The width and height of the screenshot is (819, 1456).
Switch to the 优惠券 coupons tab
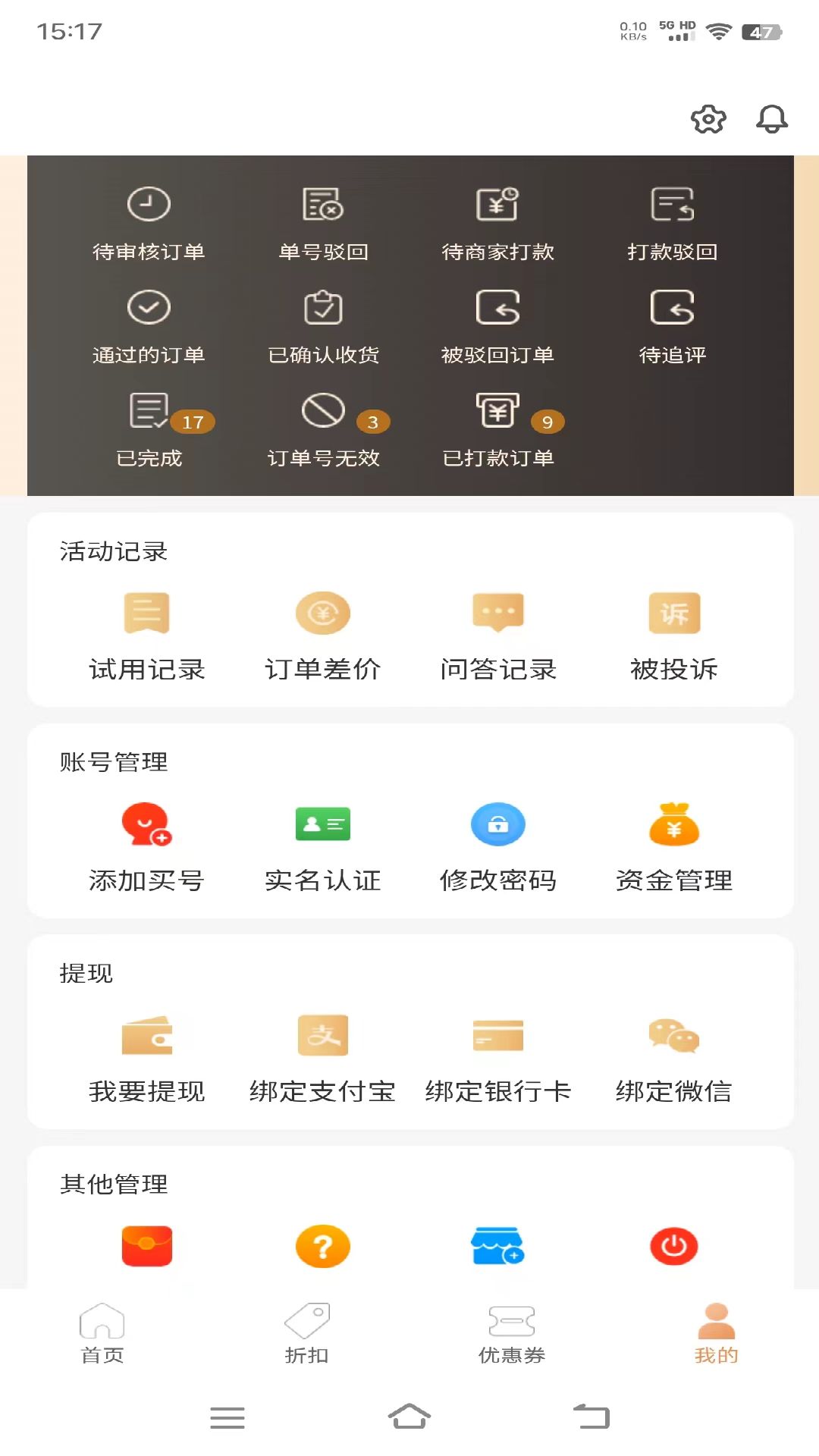[x=512, y=1332]
